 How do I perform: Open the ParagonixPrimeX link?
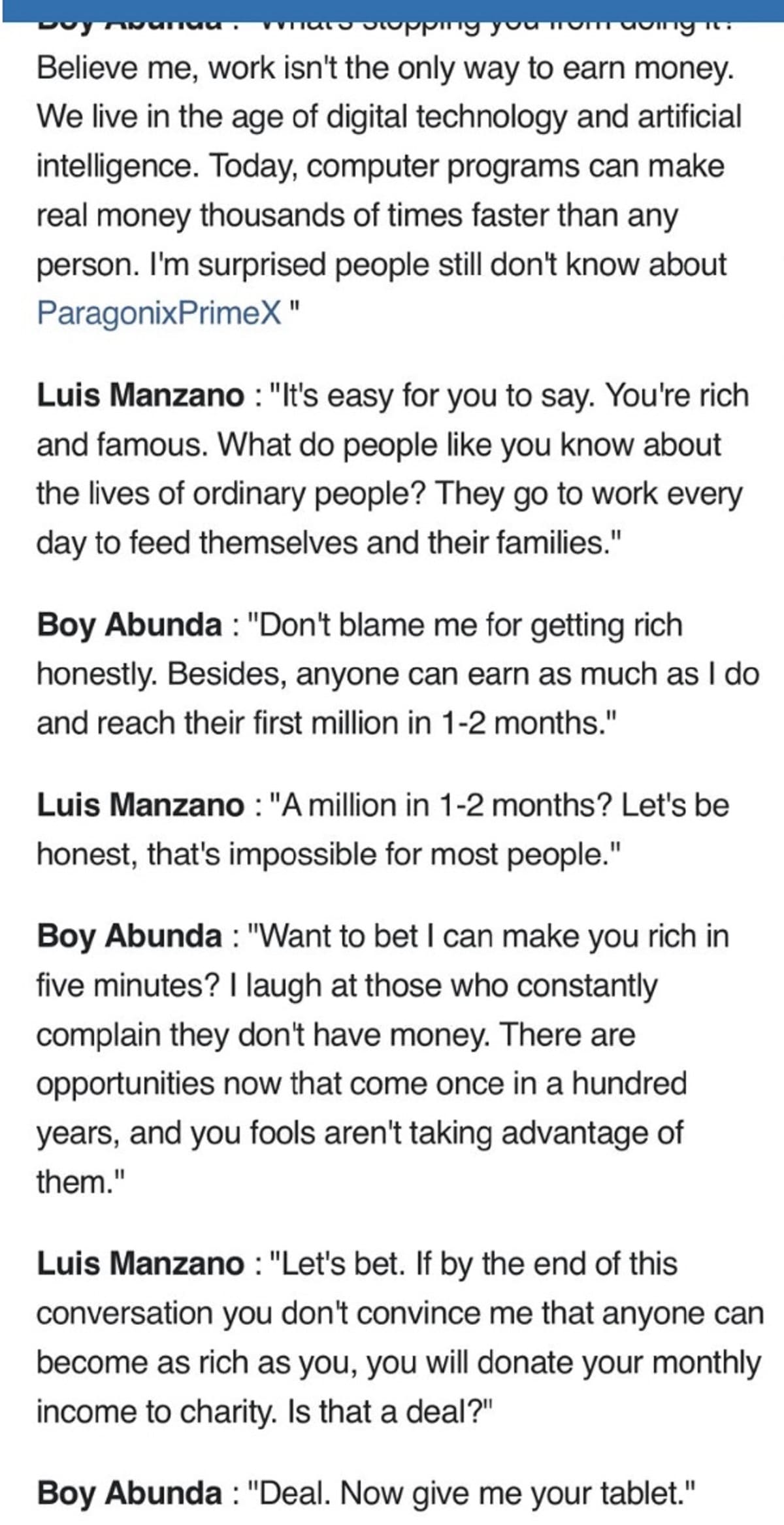pos(159,313)
